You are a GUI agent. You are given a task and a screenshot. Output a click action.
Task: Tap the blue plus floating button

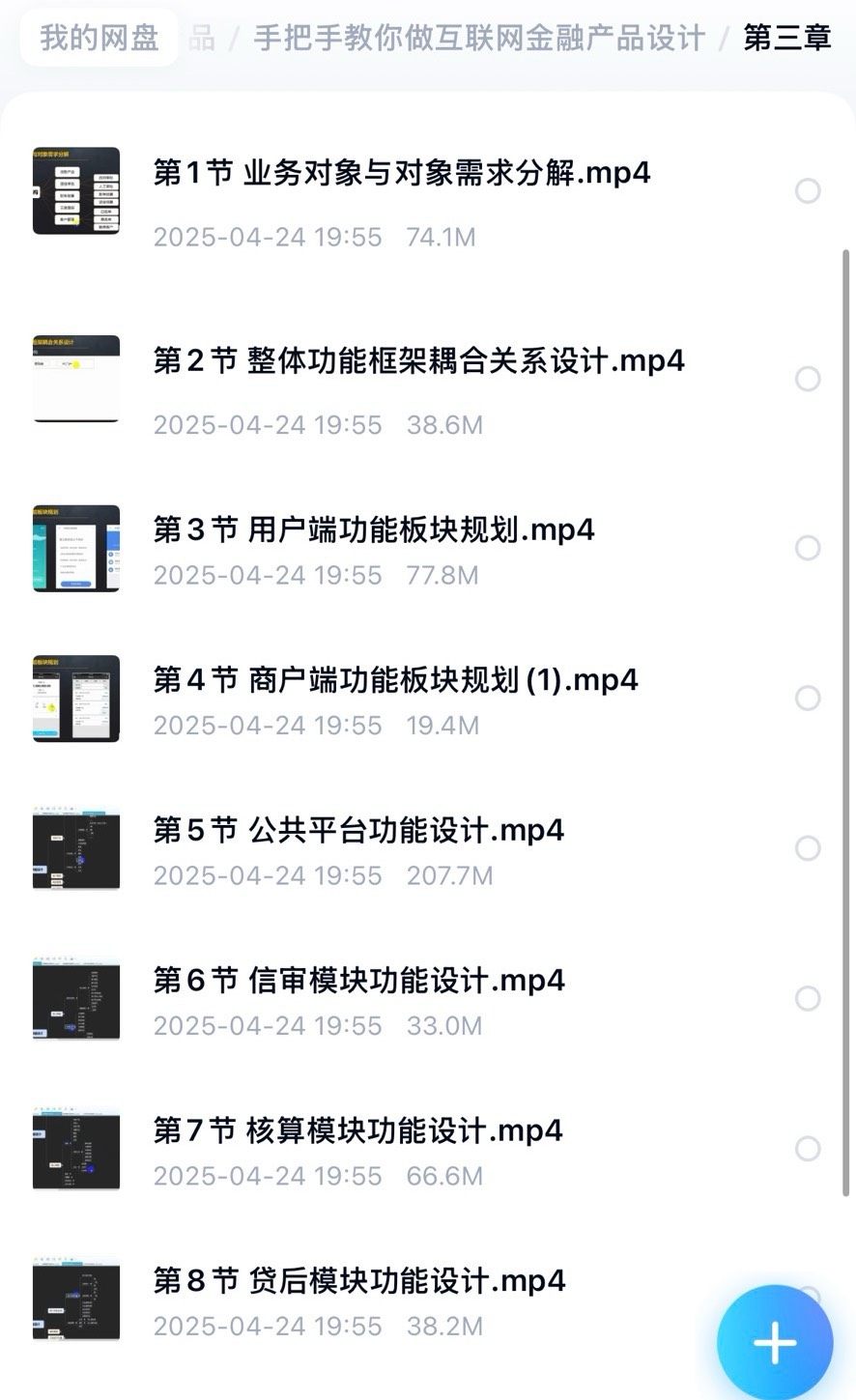click(774, 1342)
